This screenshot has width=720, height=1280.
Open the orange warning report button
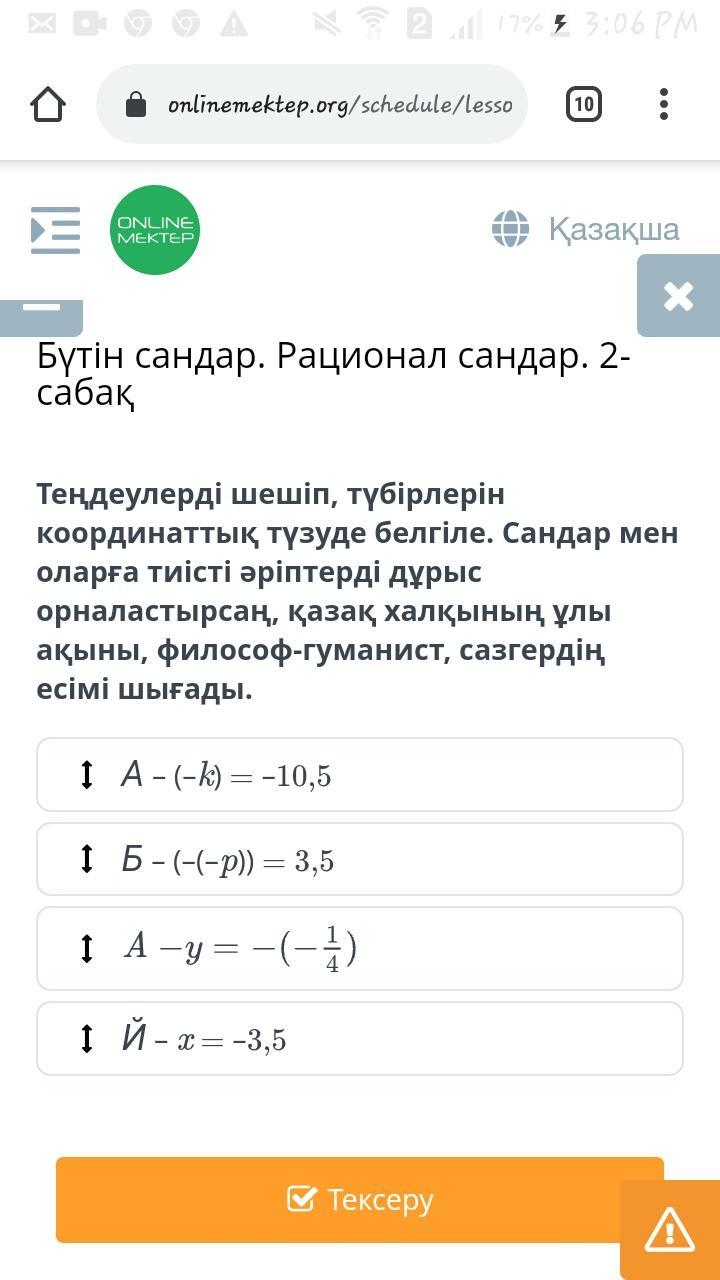click(x=670, y=1230)
